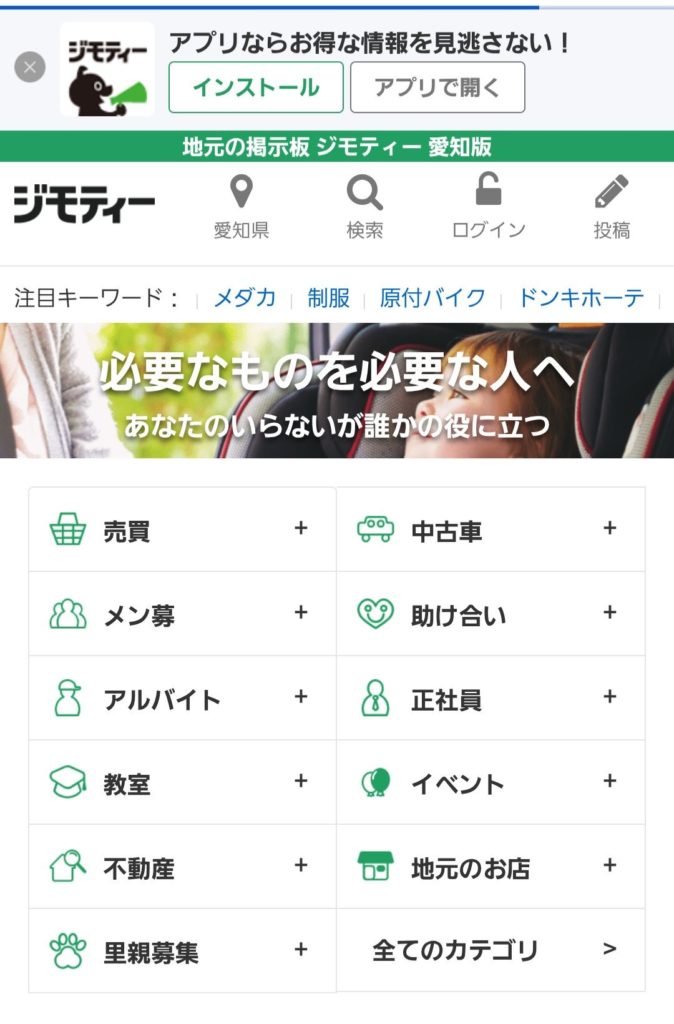Dismiss the app install banner
Screen dimensions: 674x1024
[30, 68]
